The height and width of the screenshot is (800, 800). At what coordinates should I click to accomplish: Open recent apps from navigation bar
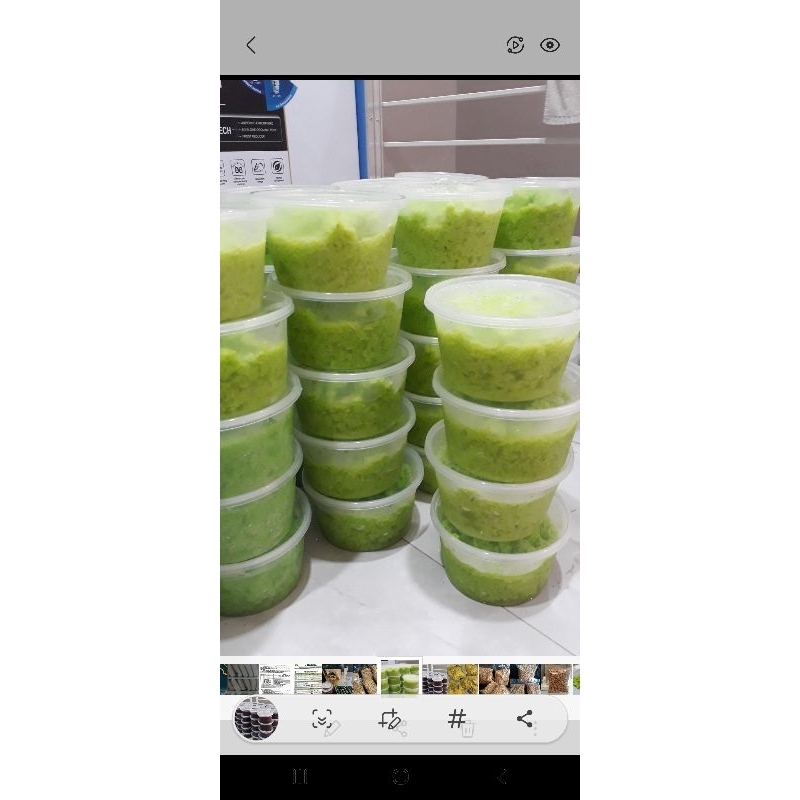tap(298, 777)
